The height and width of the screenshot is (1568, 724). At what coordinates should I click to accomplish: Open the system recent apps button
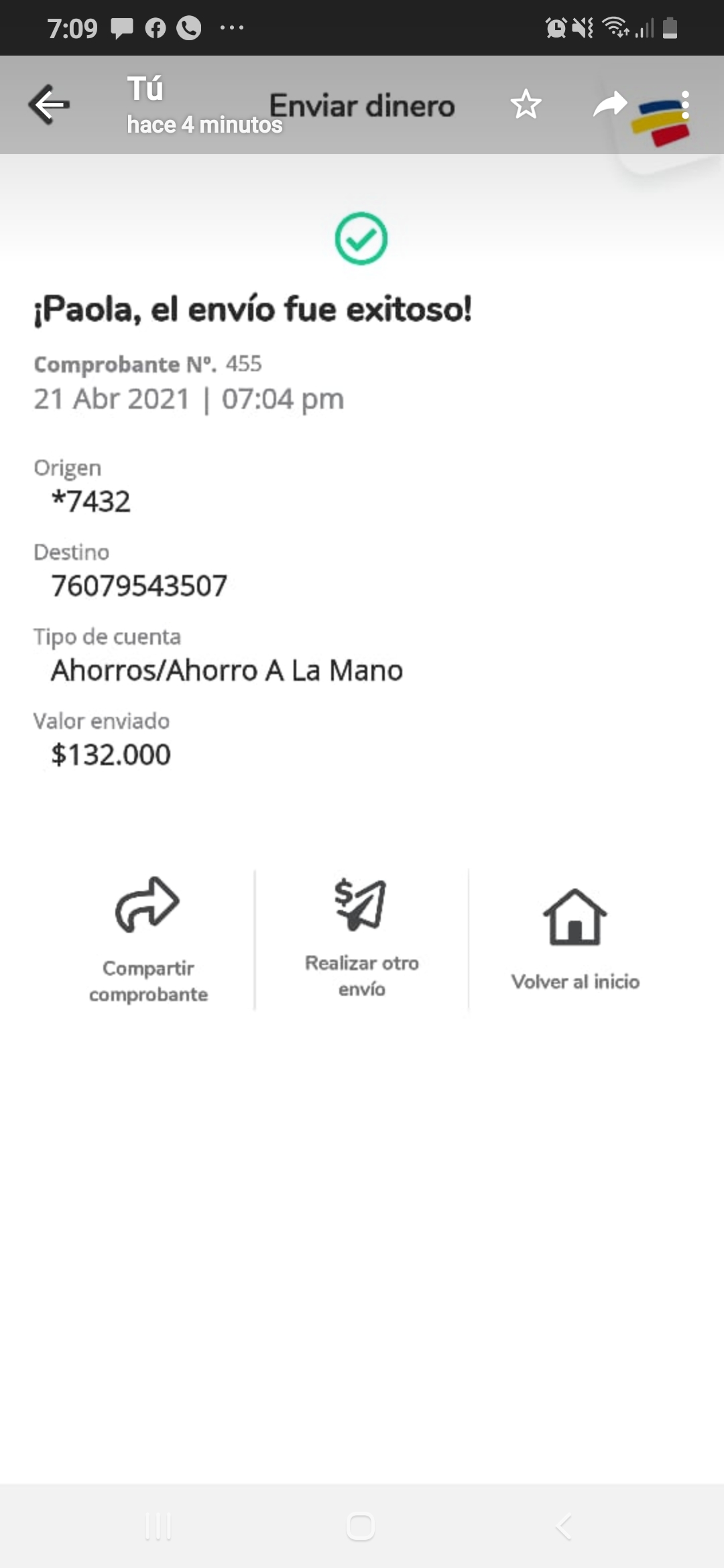tap(158, 1527)
